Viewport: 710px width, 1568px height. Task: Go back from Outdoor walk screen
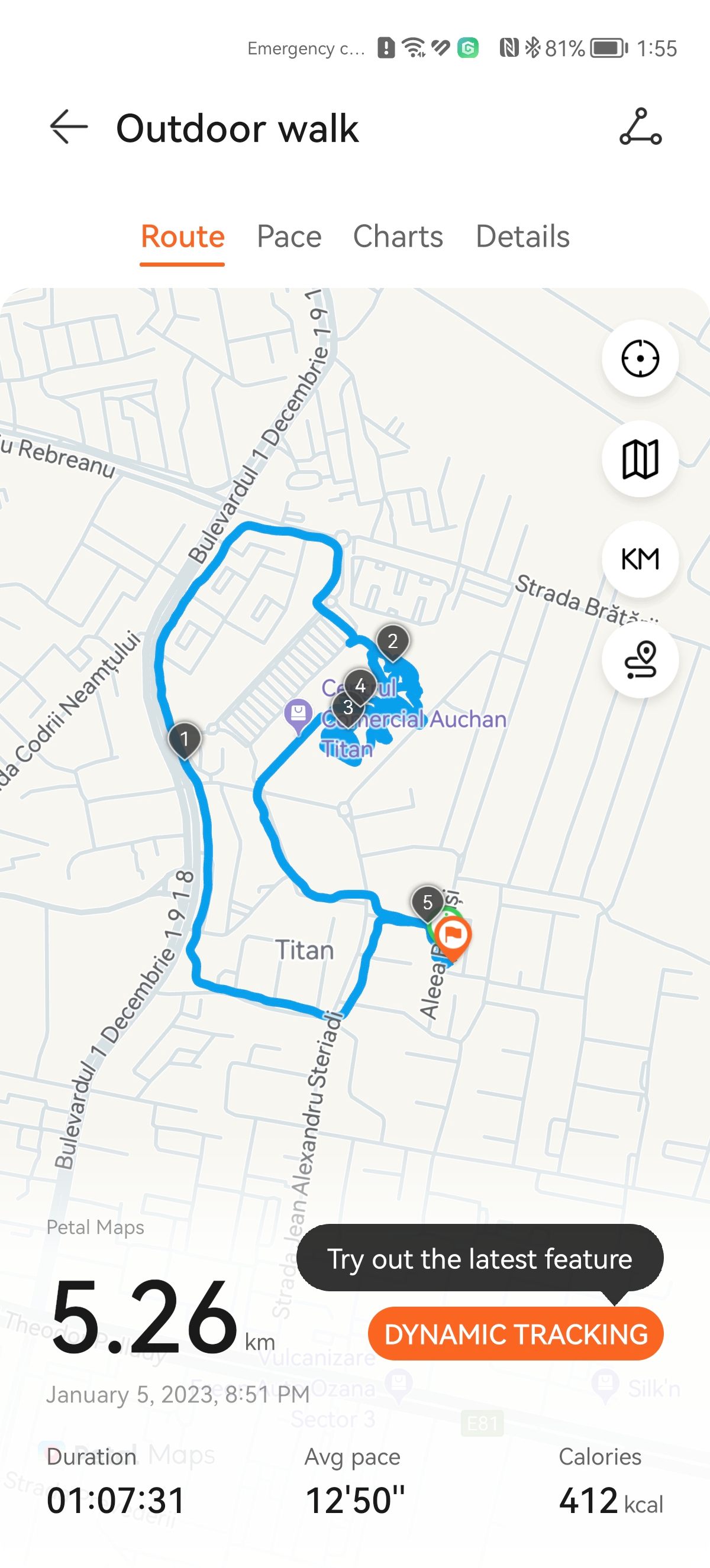[x=69, y=127]
